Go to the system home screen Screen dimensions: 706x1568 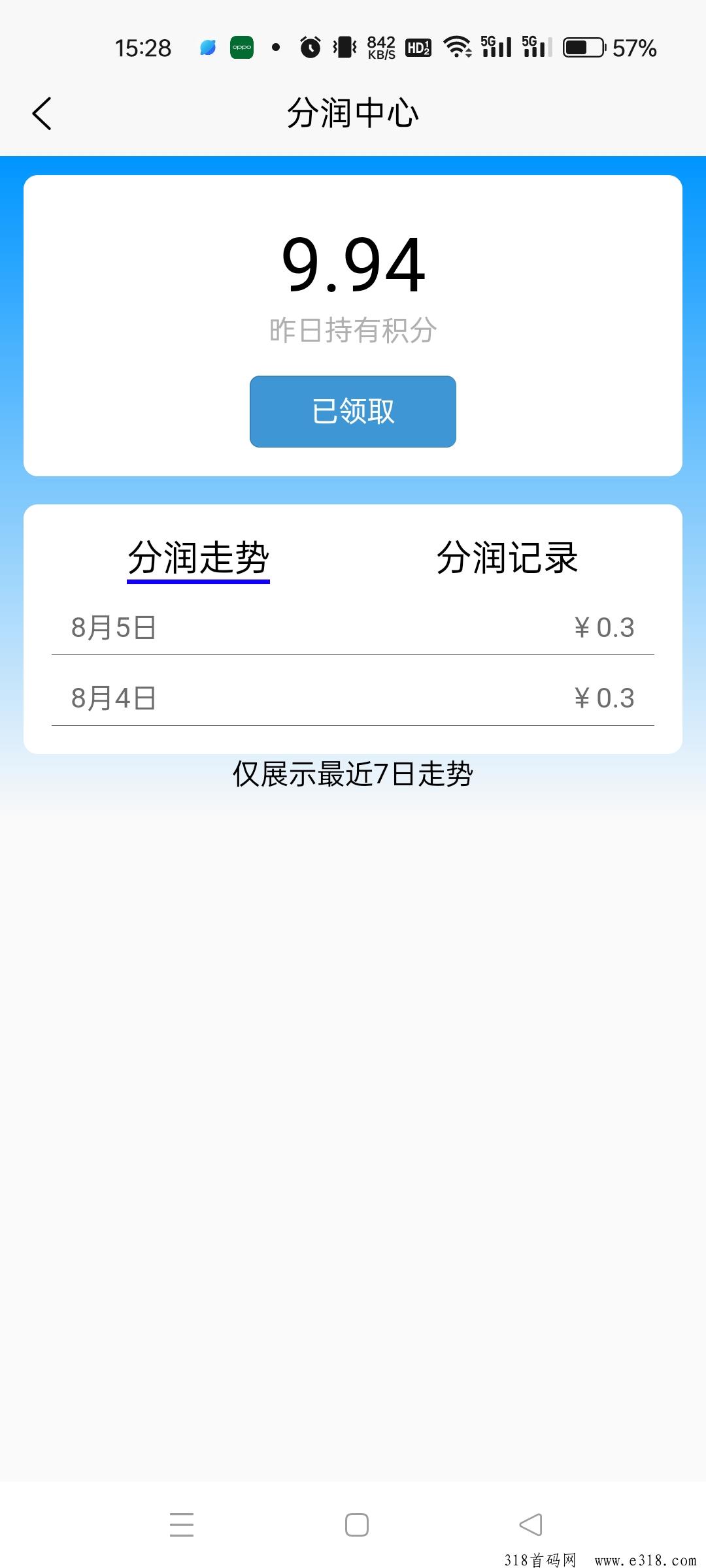click(x=356, y=1525)
